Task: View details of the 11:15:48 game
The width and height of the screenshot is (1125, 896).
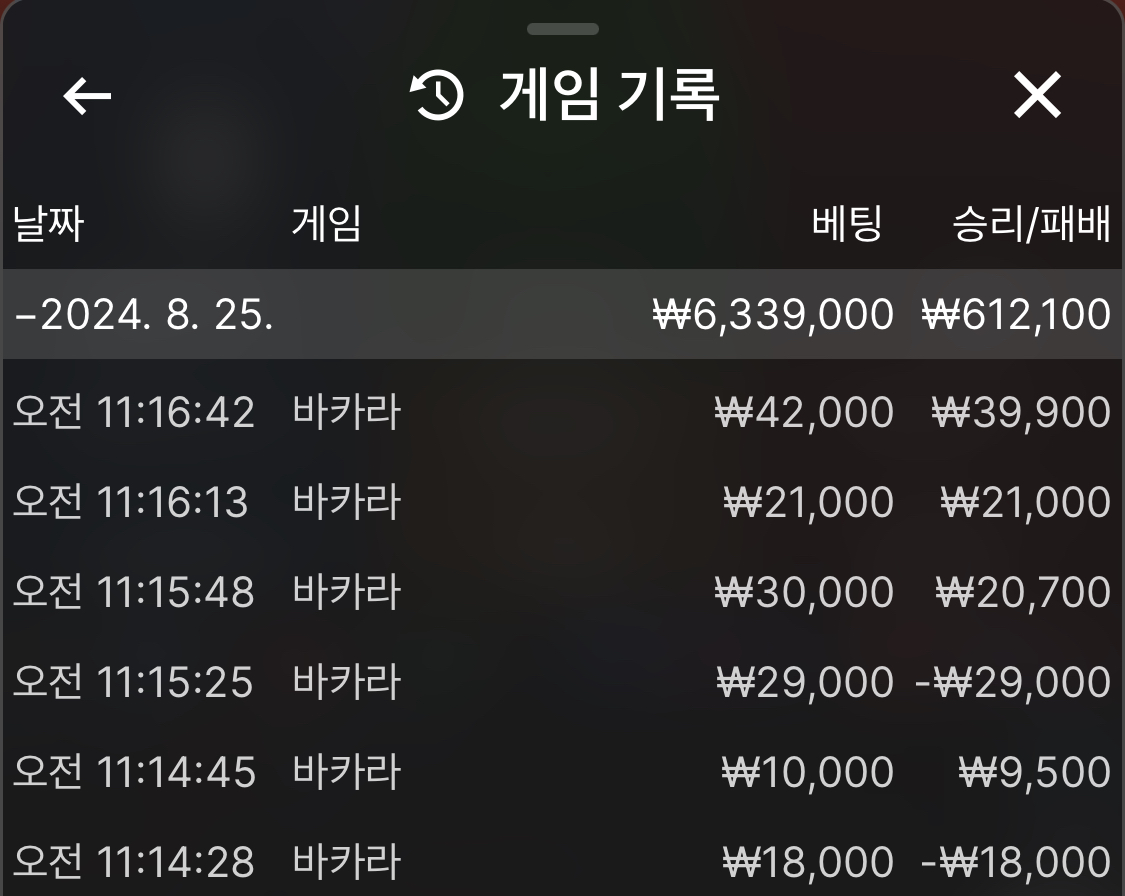Action: coord(562,592)
